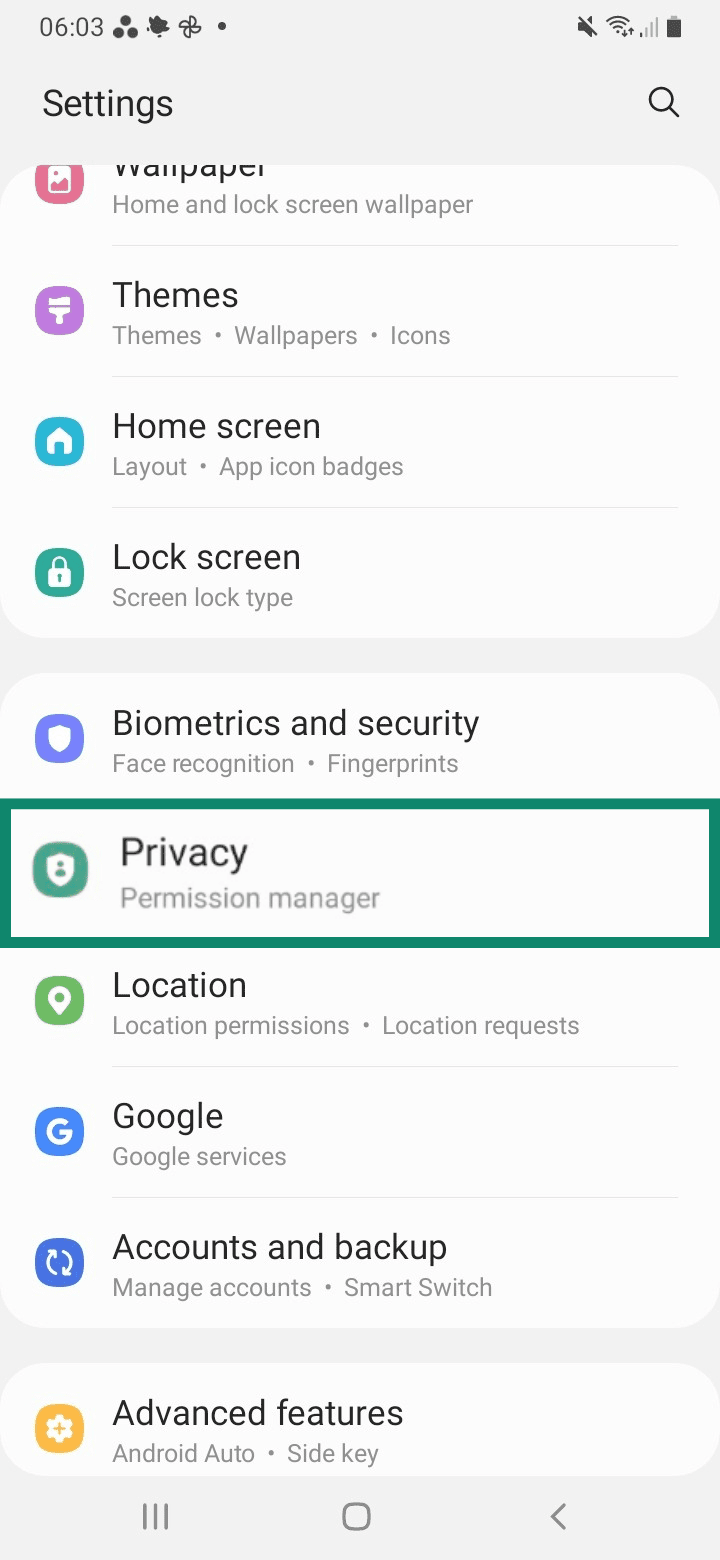Tap the Location pin icon

click(59, 1000)
